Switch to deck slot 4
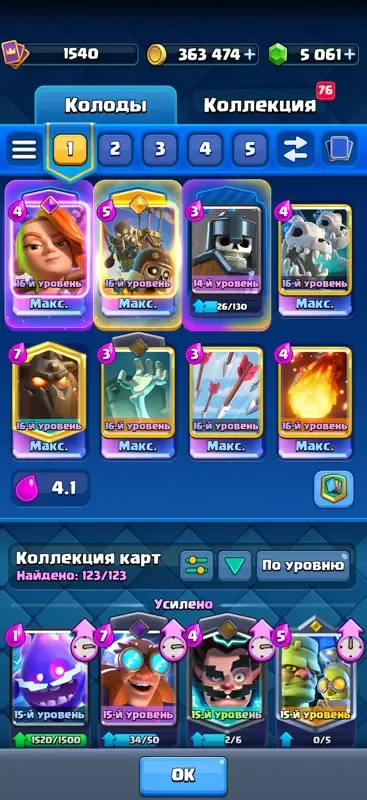The width and height of the screenshot is (367, 800). click(x=205, y=149)
